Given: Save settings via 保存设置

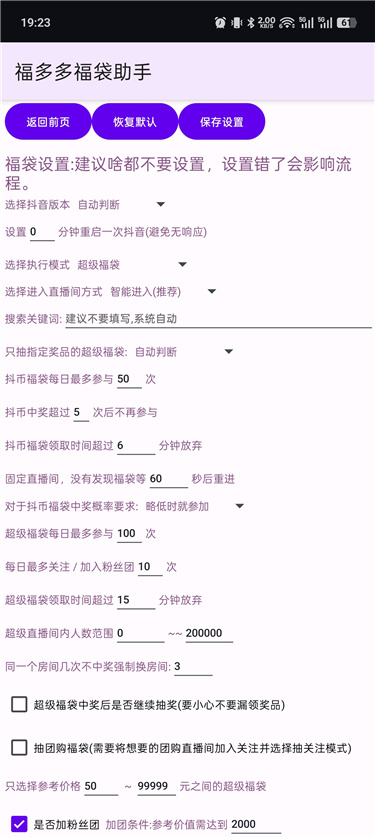Looking at the screenshot, I should pyautogui.click(x=222, y=122).
